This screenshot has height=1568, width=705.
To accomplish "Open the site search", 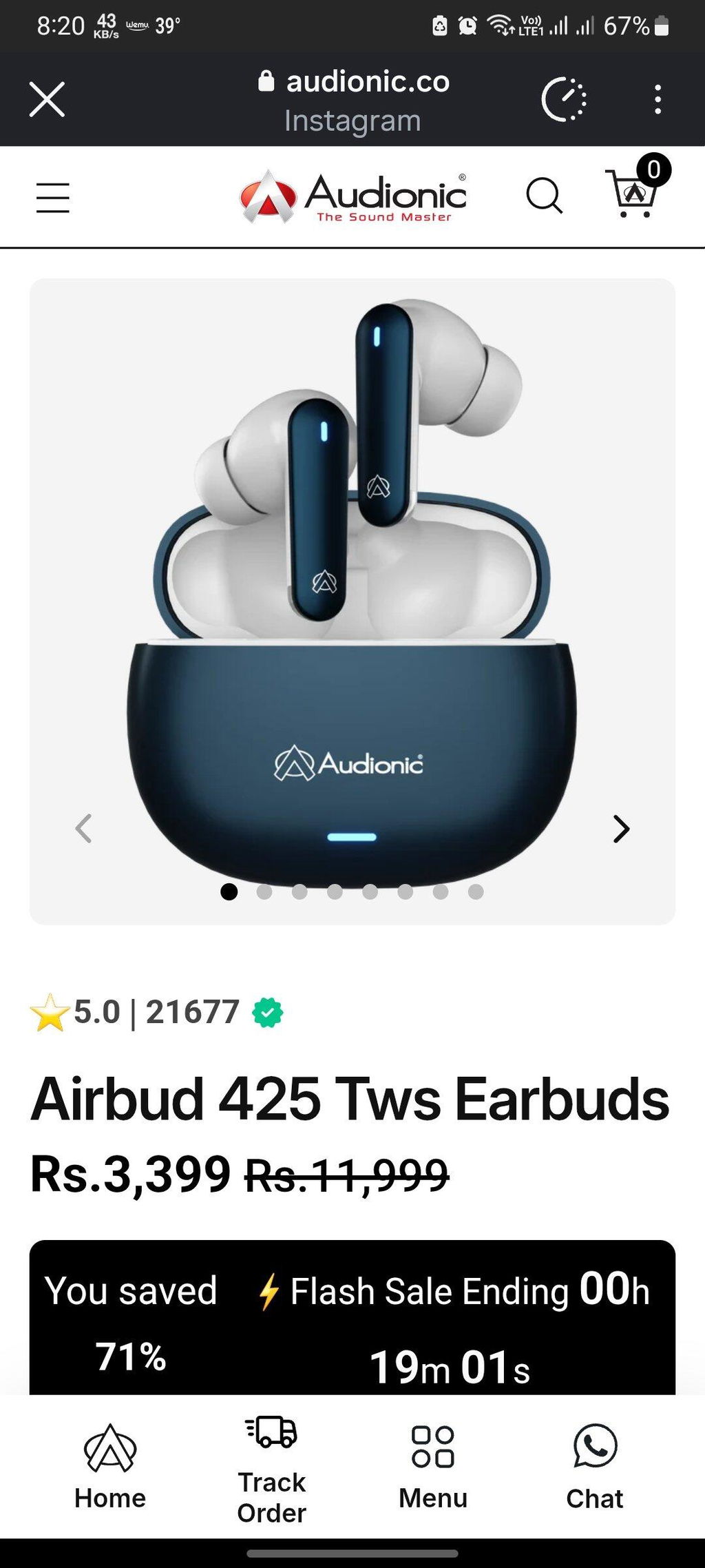I will (544, 196).
